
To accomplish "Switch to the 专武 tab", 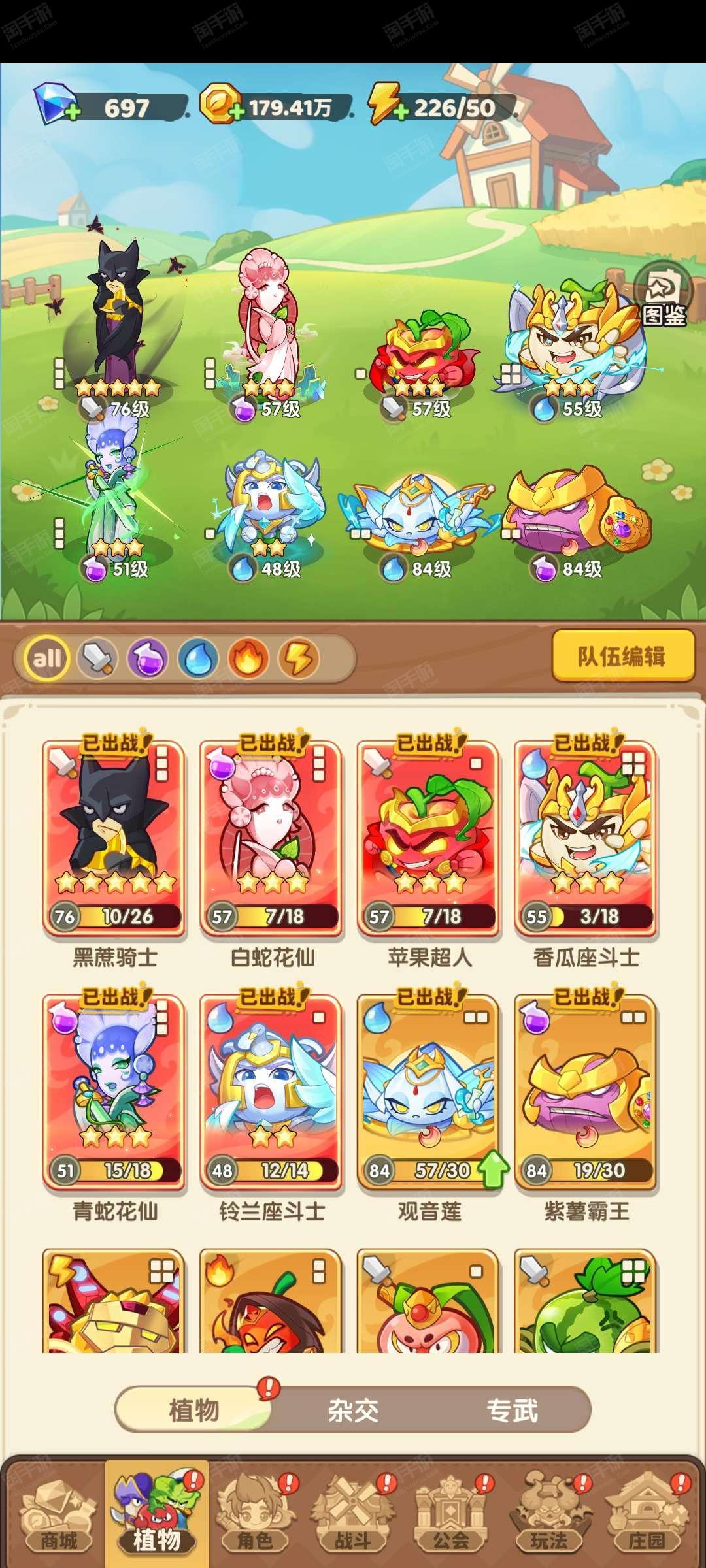I will (512, 1411).
